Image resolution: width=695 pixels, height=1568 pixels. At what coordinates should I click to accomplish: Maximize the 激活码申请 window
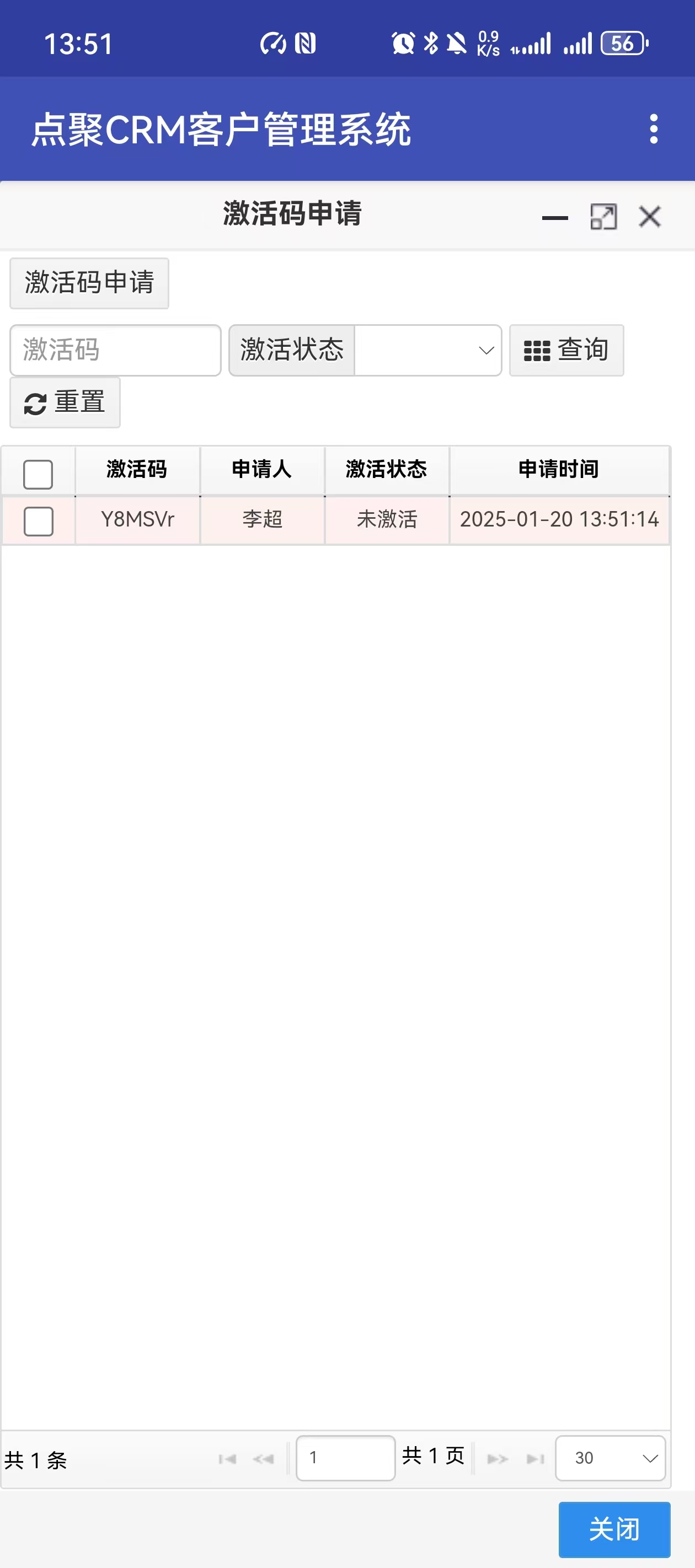pos(603,217)
